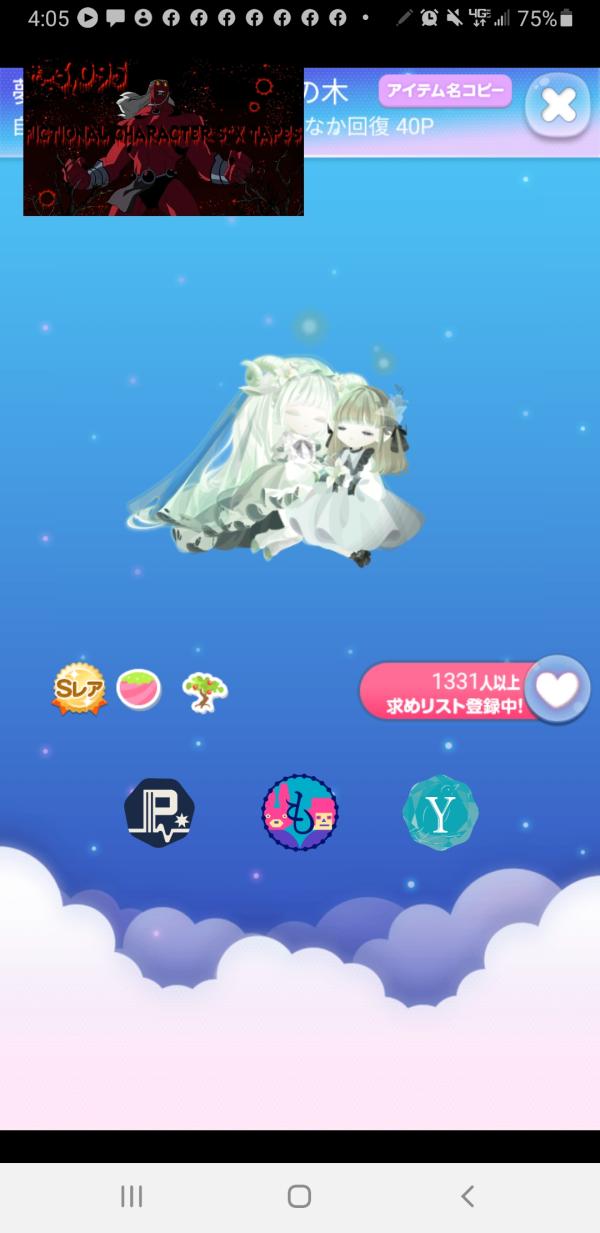Screen dimensions: 600x1233
Task: Tap the teal Y badge icon
Action: point(440,813)
